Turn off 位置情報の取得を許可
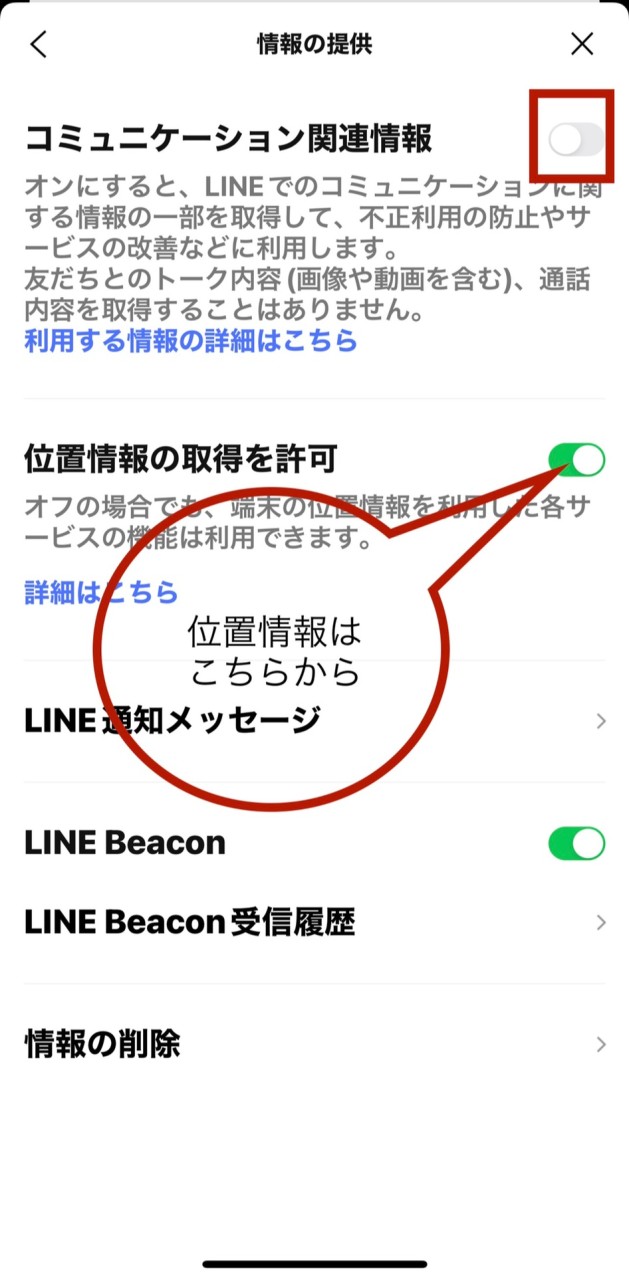Viewport: 629px width, 1280px height. [577, 459]
